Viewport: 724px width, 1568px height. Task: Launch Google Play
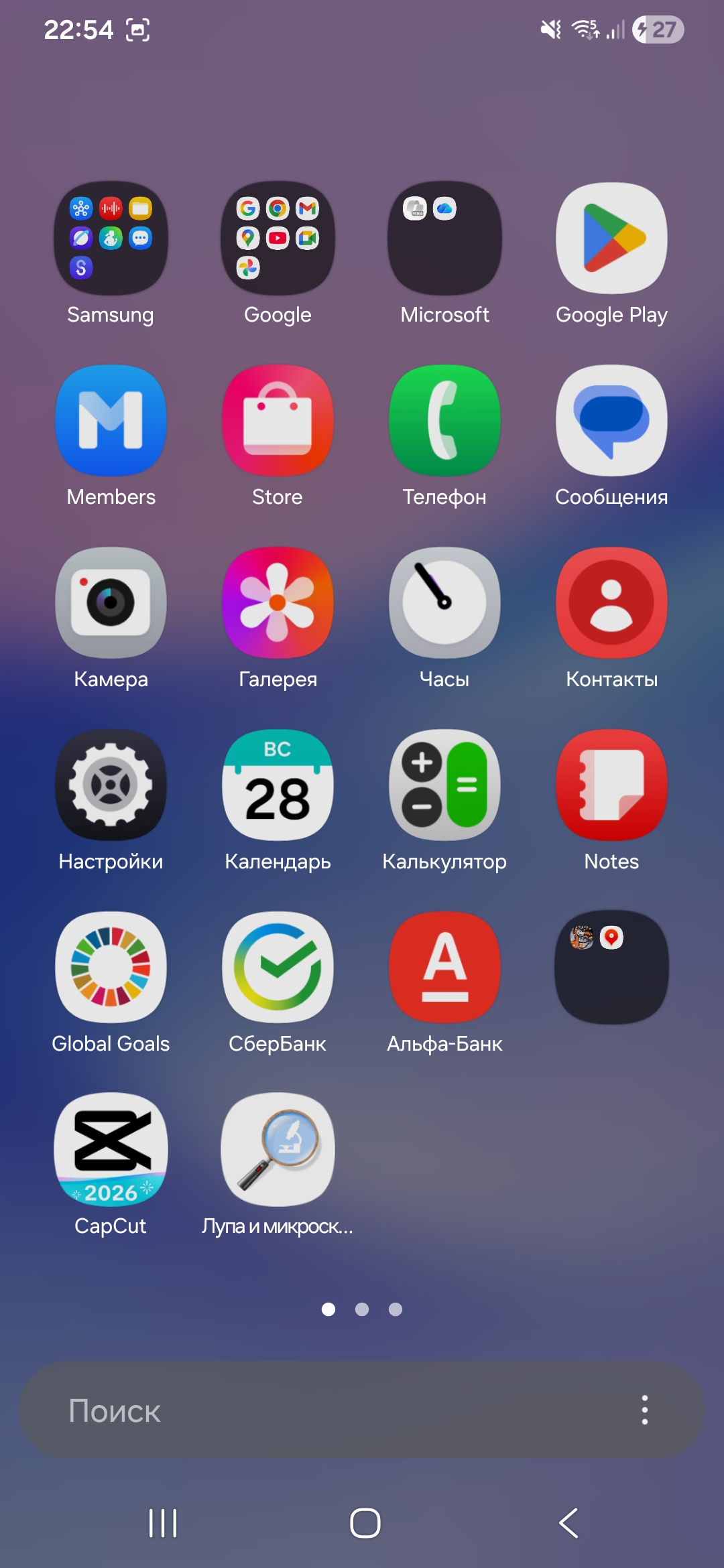tap(611, 239)
